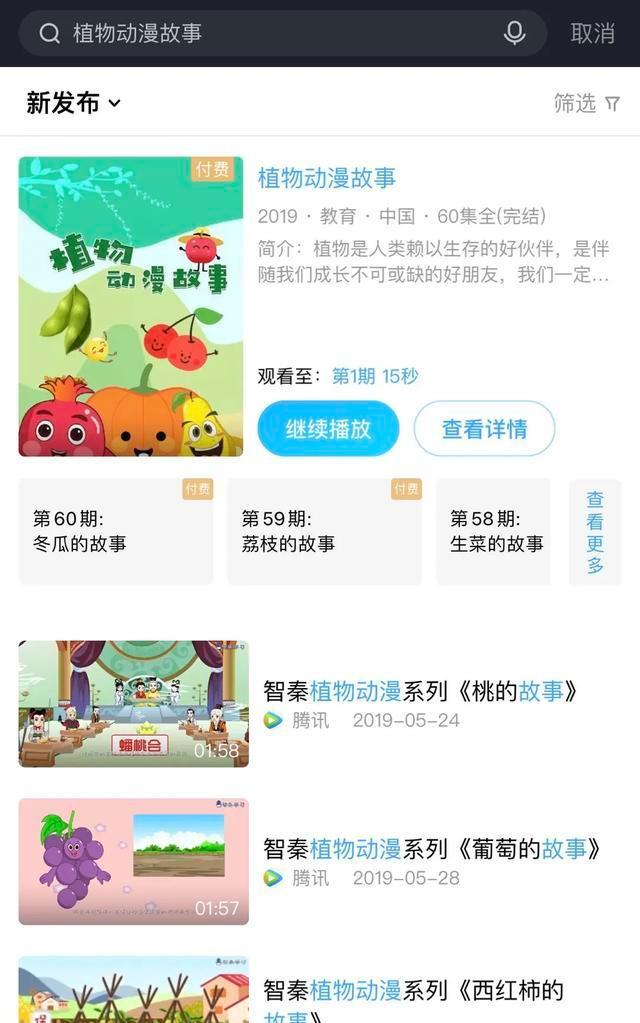Open the 植物动漫故事 title link
The width and height of the screenshot is (640, 1023).
[x=327, y=178]
